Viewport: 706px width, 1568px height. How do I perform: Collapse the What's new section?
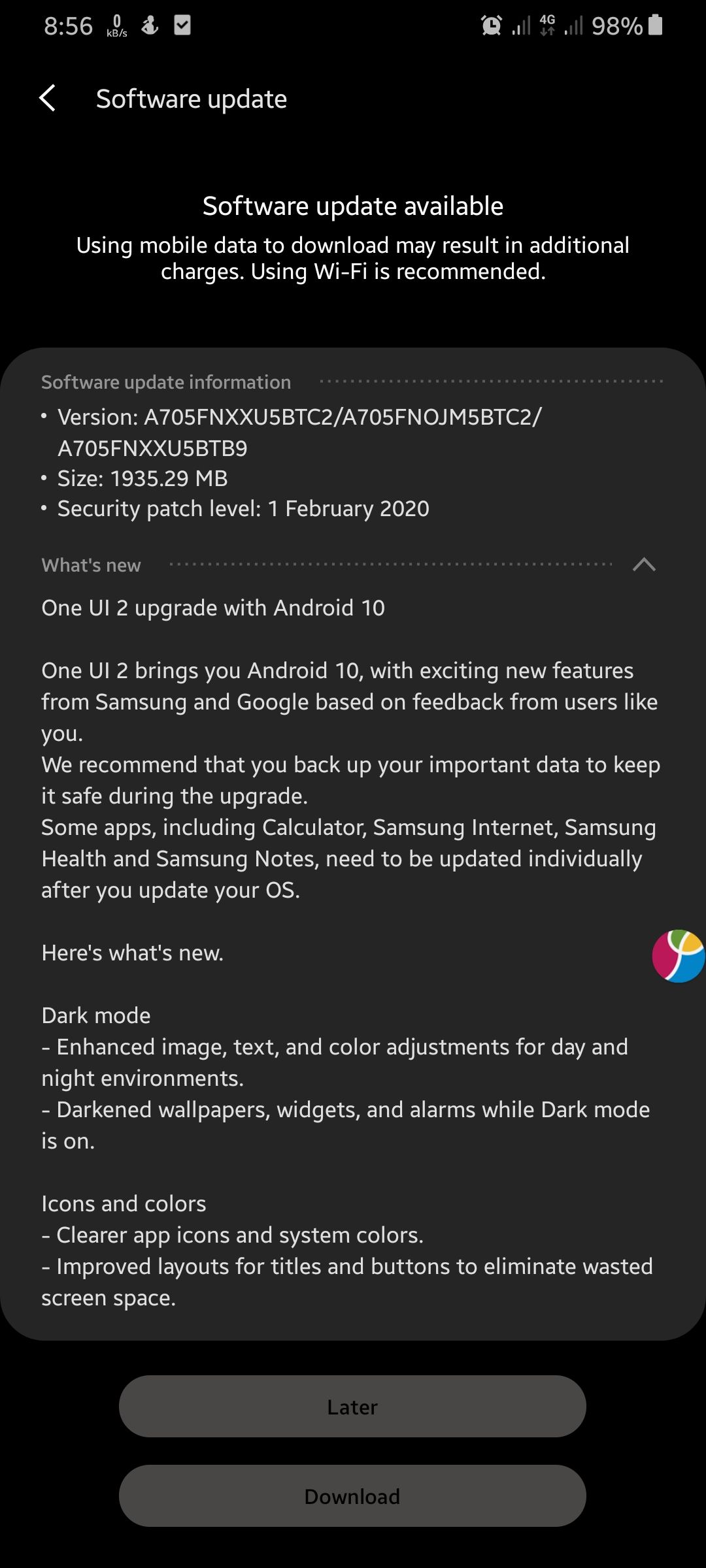point(644,564)
